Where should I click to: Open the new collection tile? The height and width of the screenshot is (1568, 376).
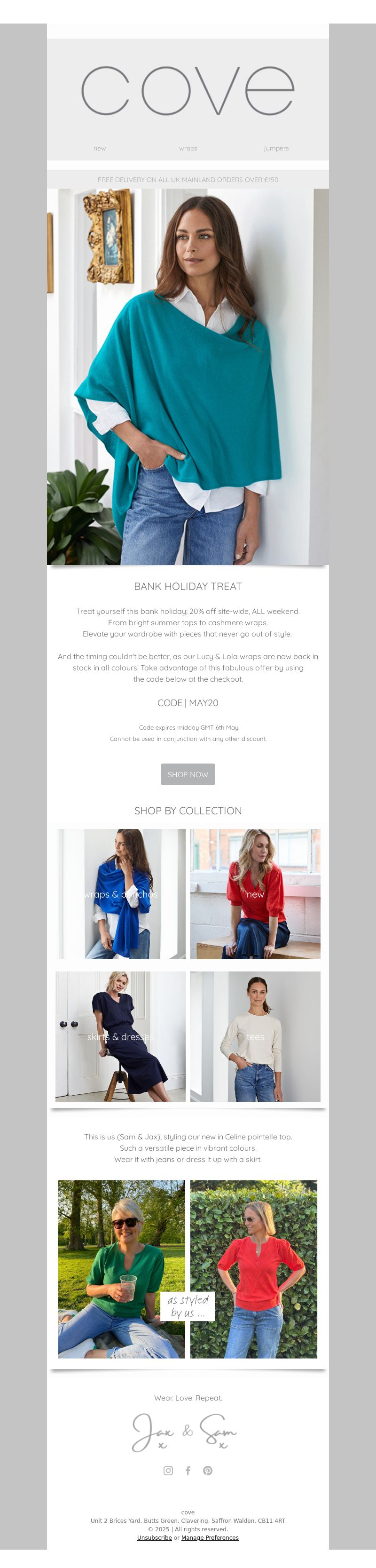pyautogui.click(x=256, y=894)
